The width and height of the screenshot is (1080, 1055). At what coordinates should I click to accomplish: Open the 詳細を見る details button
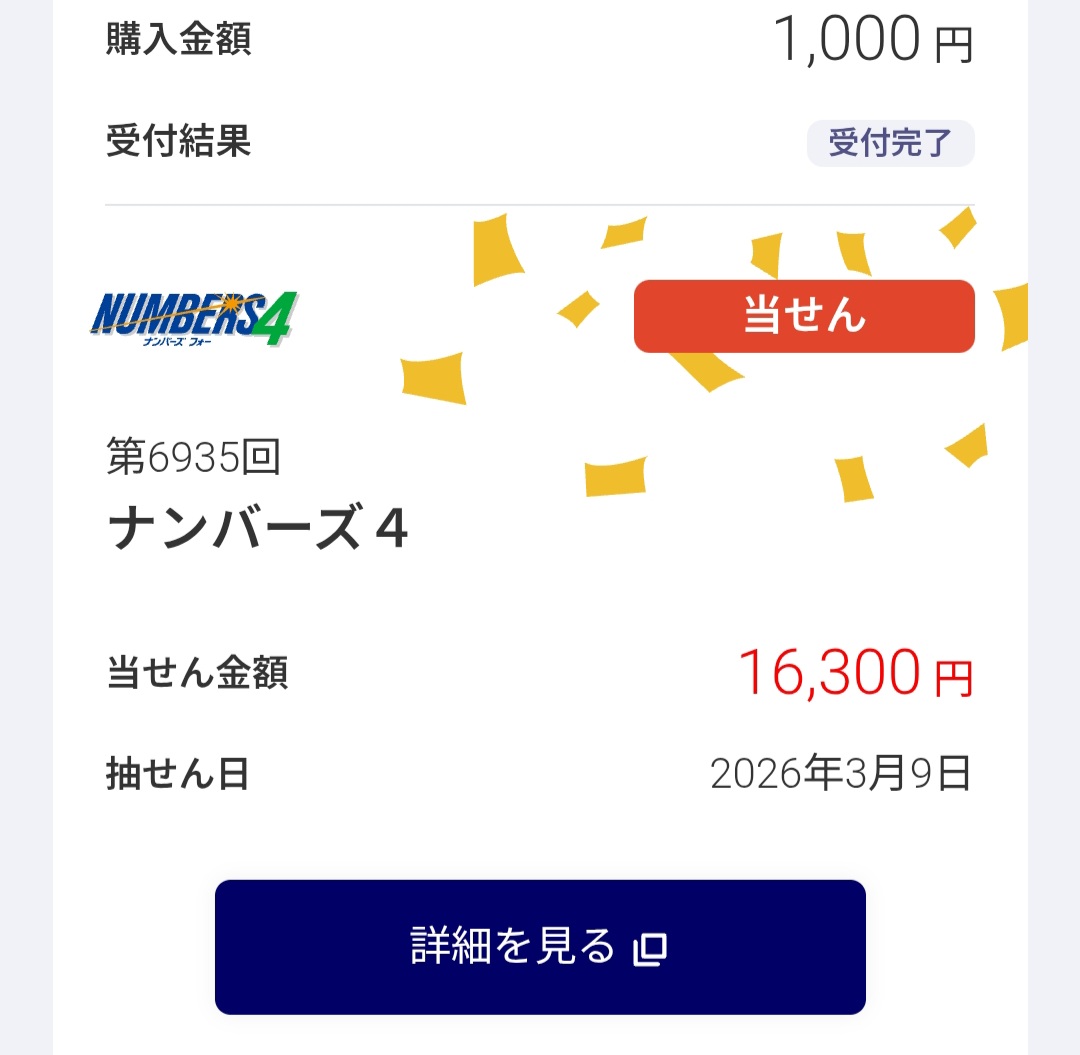539,946
